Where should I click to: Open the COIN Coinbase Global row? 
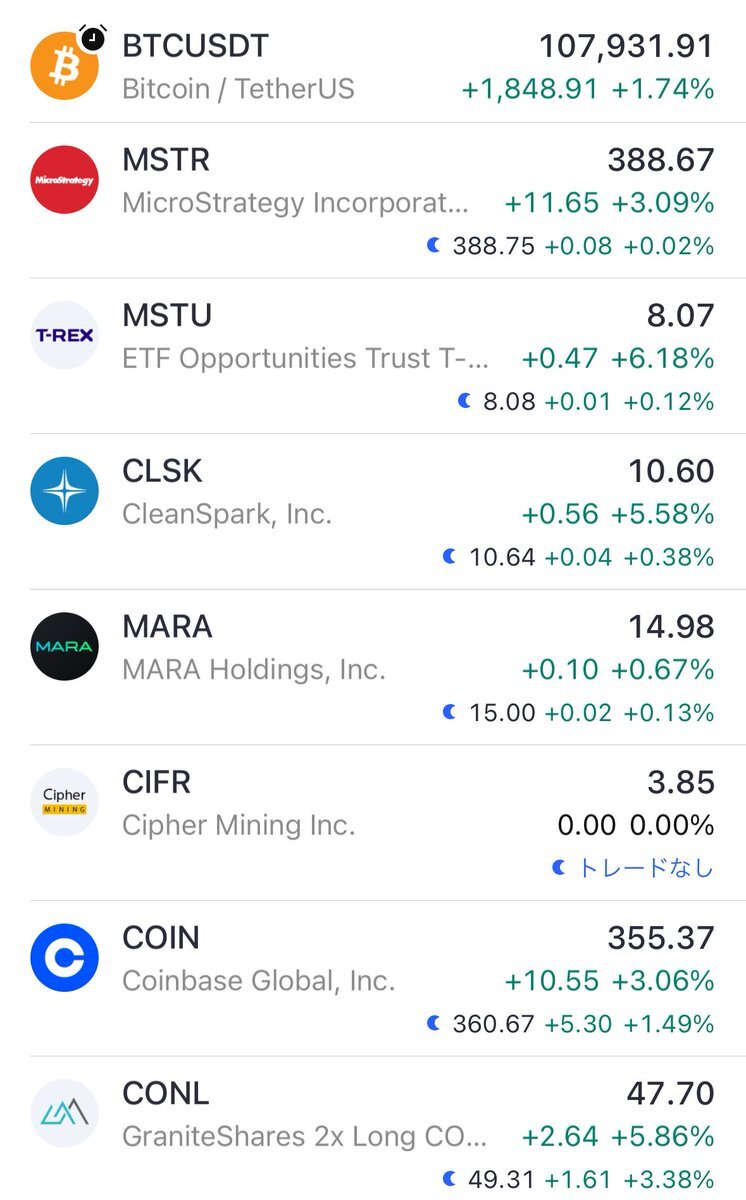pos(373,978)
